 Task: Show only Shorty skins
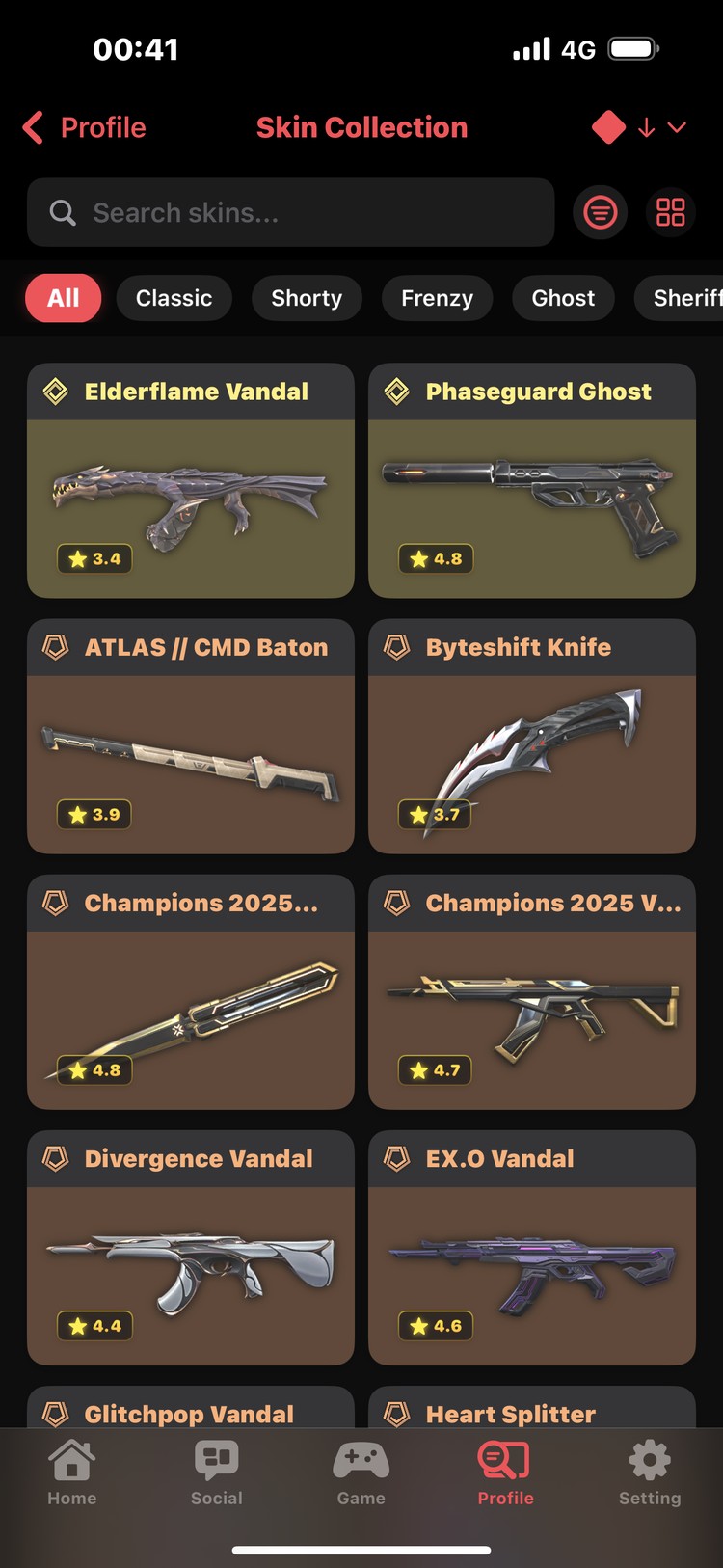click(x=307, y=298)
